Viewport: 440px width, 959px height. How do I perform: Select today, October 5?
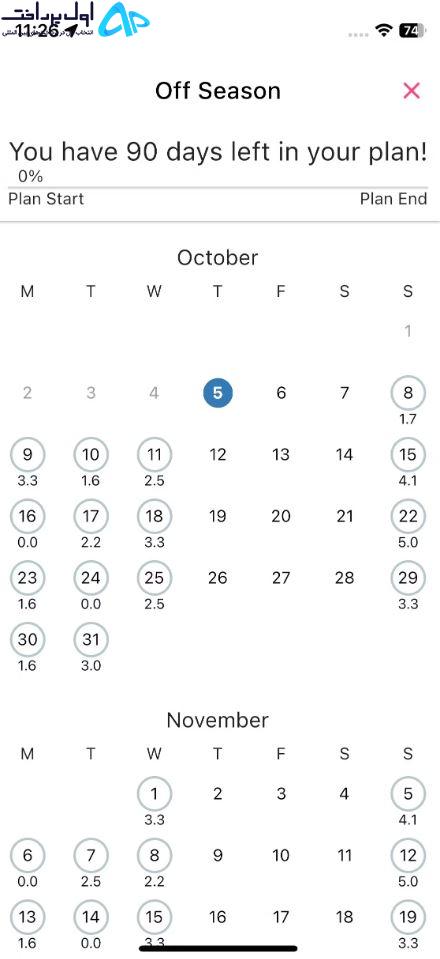click(217, 393)
